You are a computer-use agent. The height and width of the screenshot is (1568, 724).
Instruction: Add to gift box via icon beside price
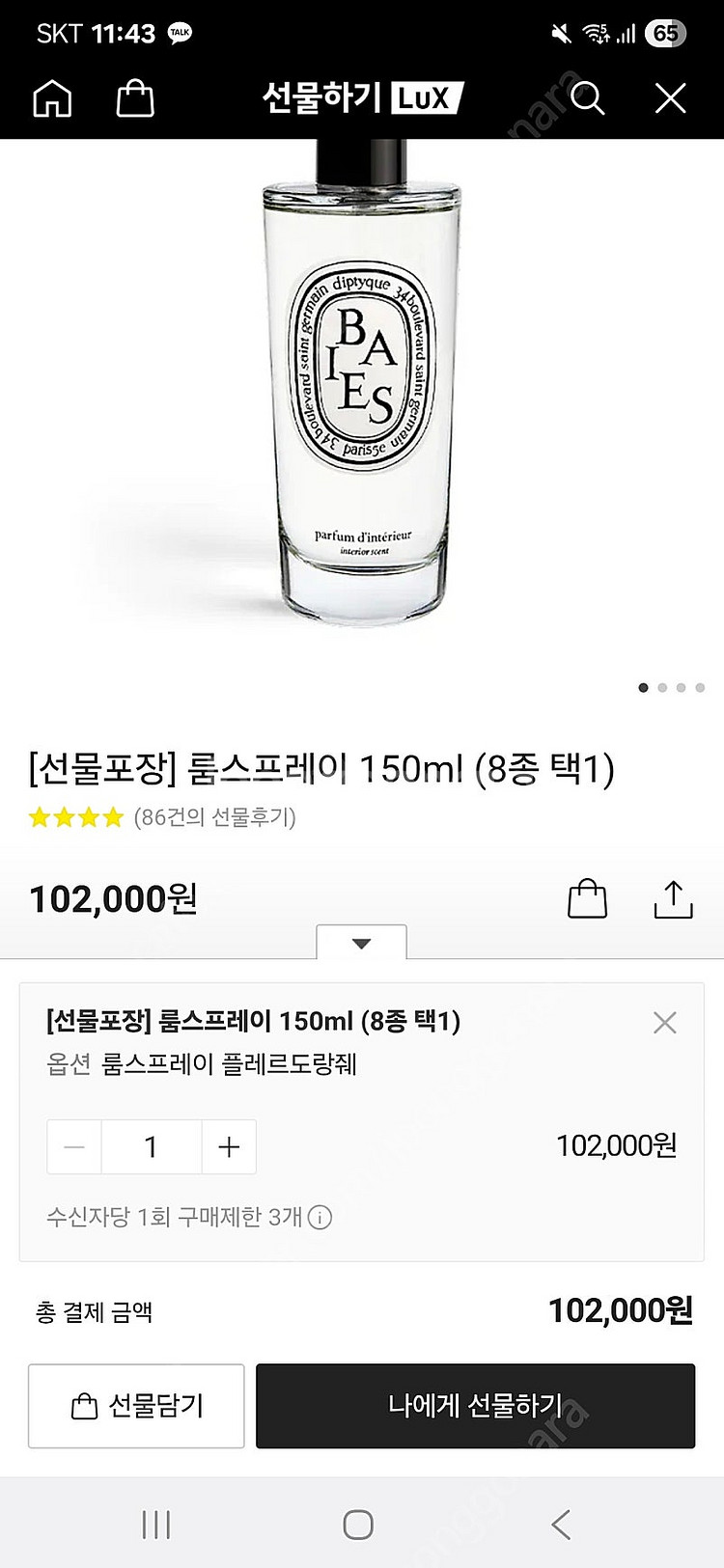587,899
